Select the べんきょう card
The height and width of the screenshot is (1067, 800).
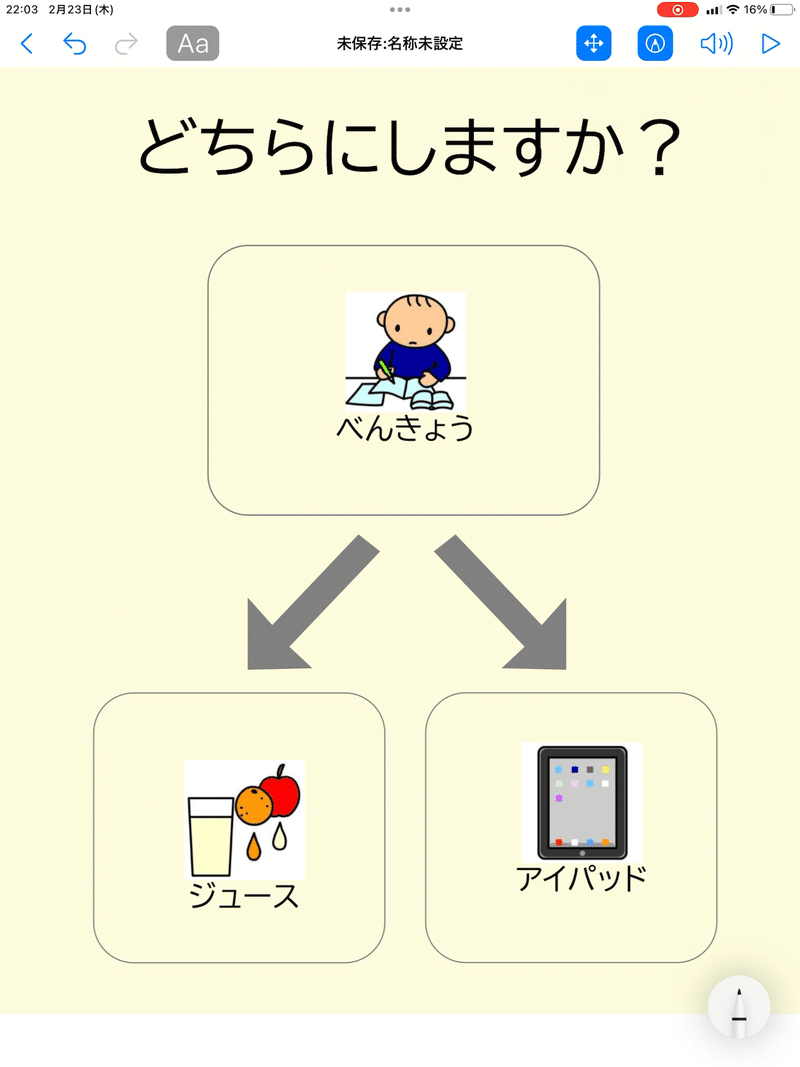pos(403,380)
